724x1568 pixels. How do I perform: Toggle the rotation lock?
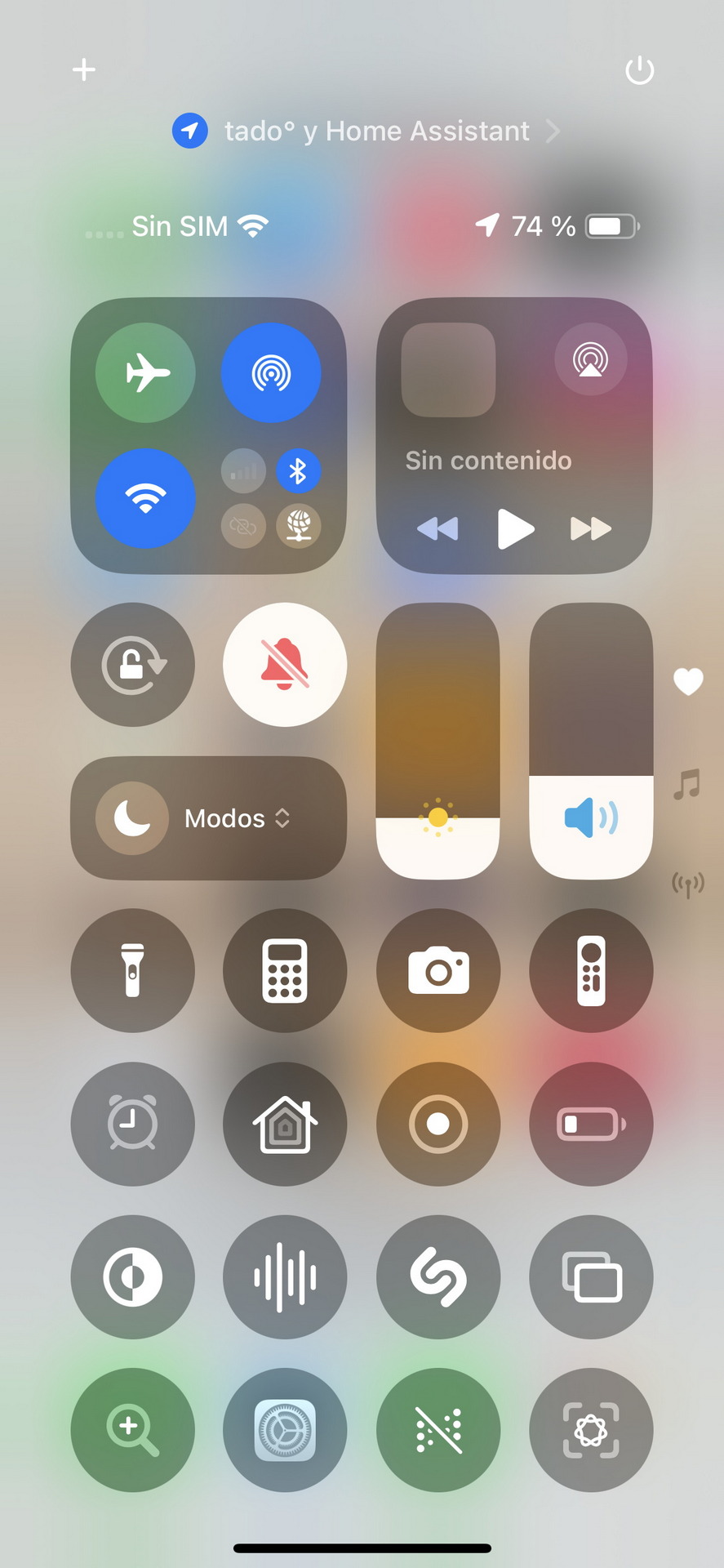tap(133, 665)
